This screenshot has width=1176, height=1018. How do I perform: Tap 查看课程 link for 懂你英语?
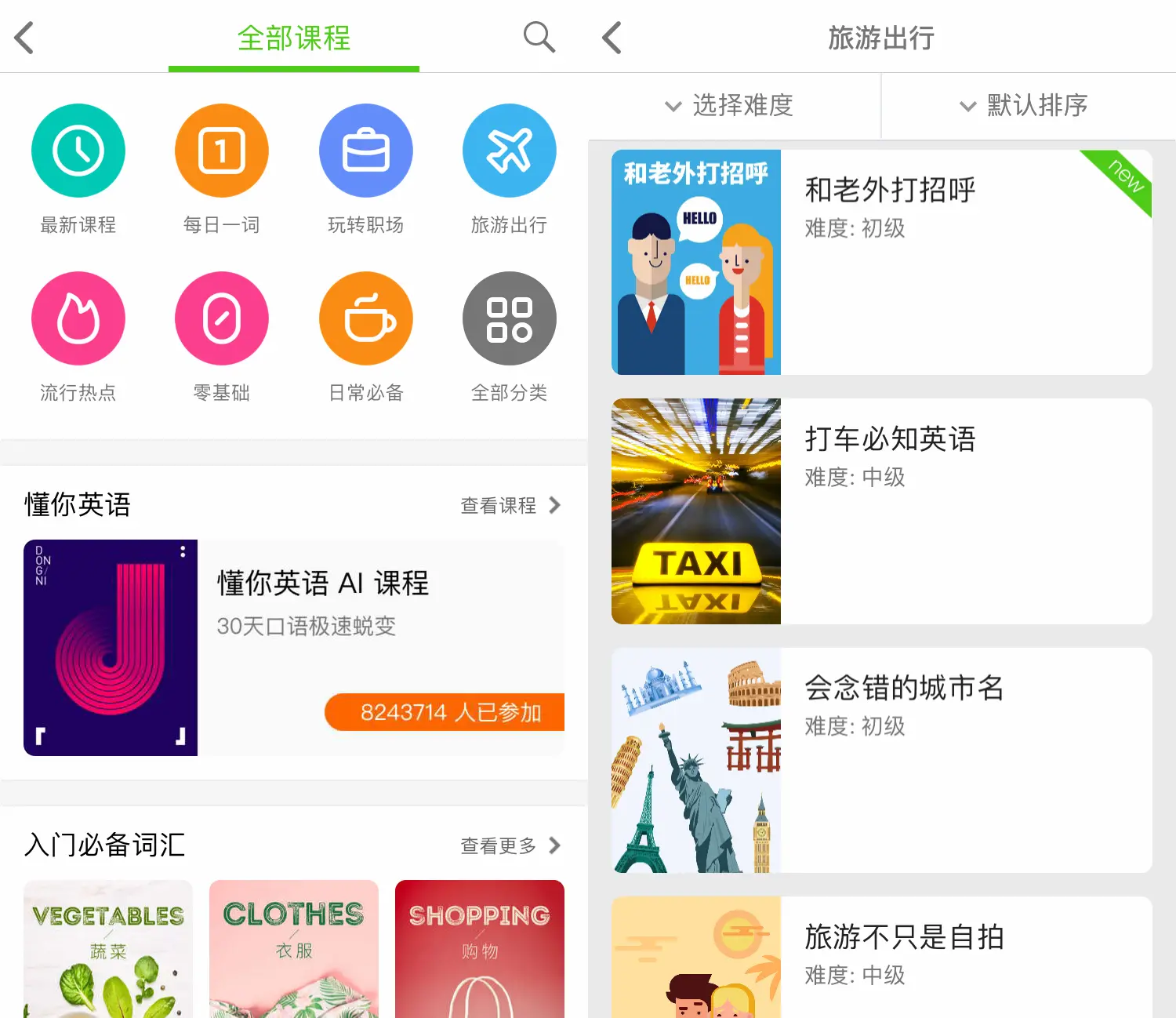510,505
